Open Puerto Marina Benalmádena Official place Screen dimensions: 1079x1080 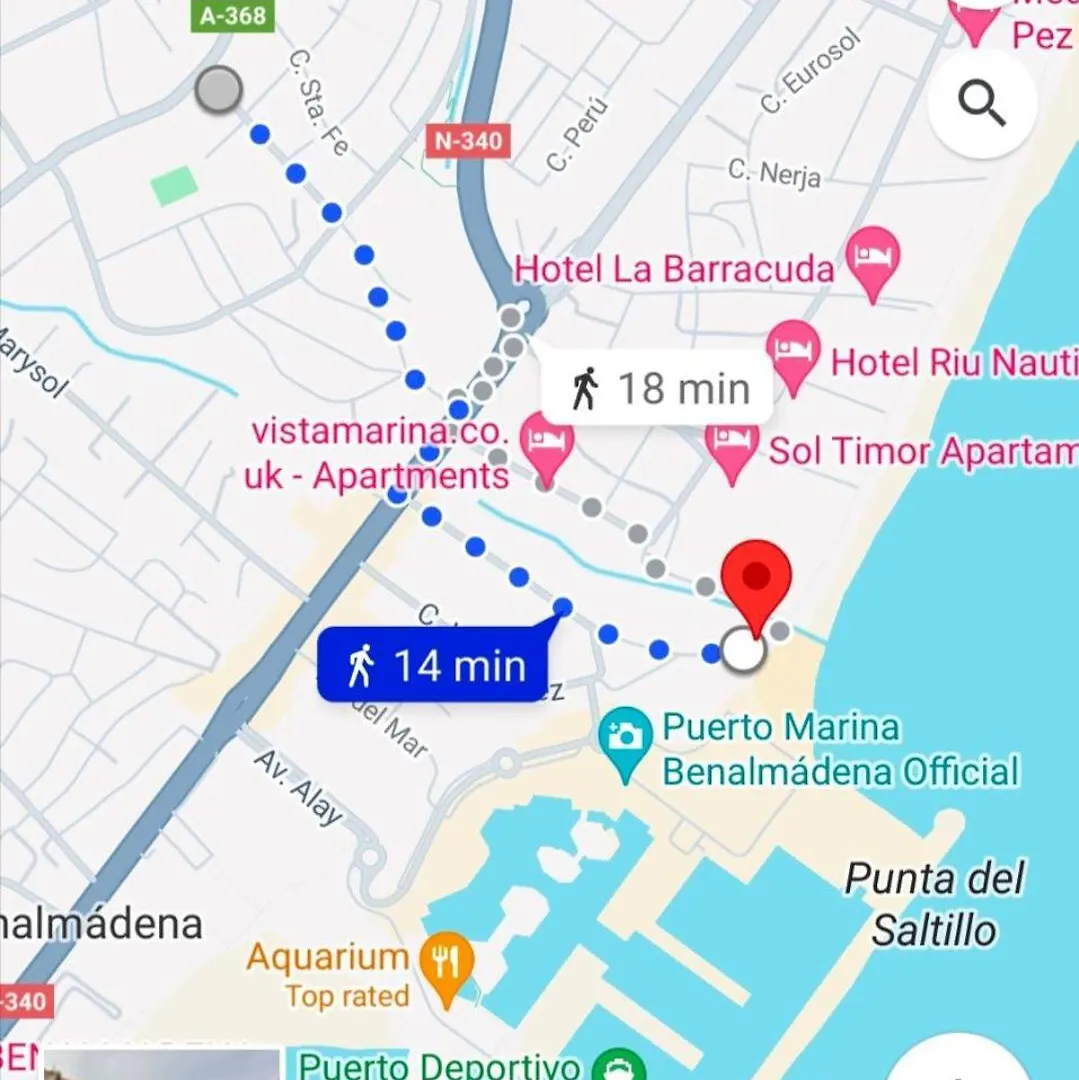(625, 742)
